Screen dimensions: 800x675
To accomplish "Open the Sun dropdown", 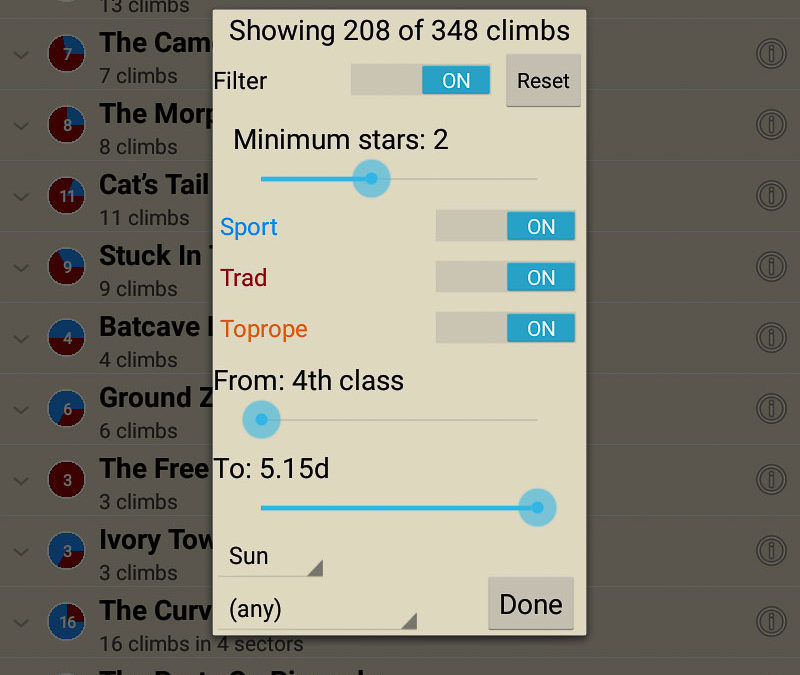I will 270,557.
